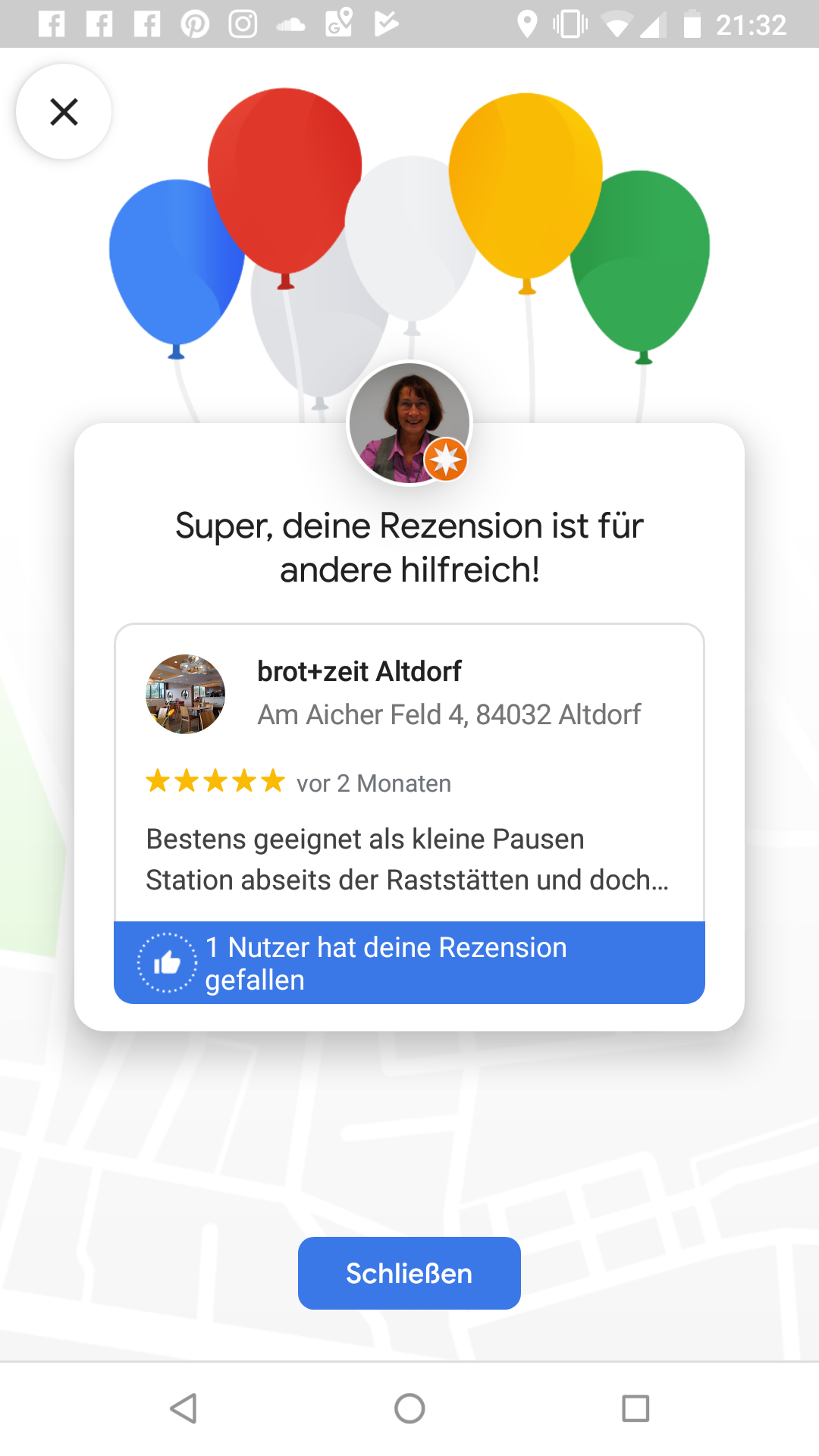Open the brot+zeit Altdorf review card
819x1456 pixels.
click(409, 773)
